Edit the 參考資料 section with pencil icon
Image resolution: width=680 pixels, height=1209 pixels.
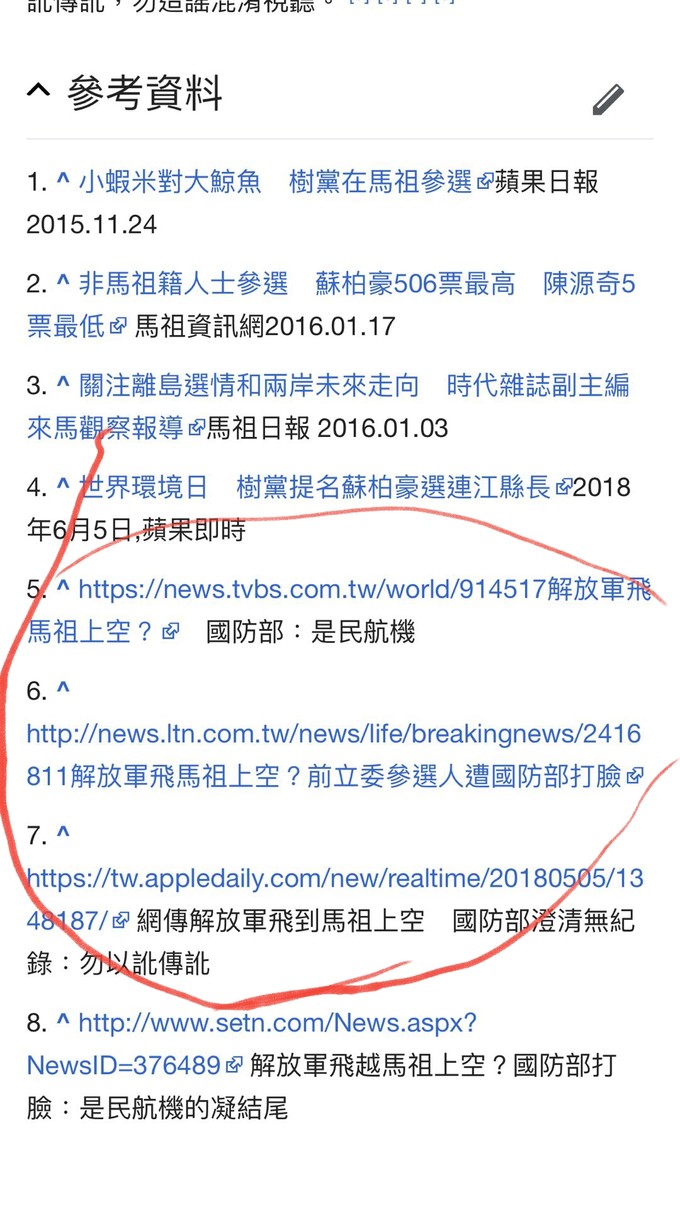608,99
